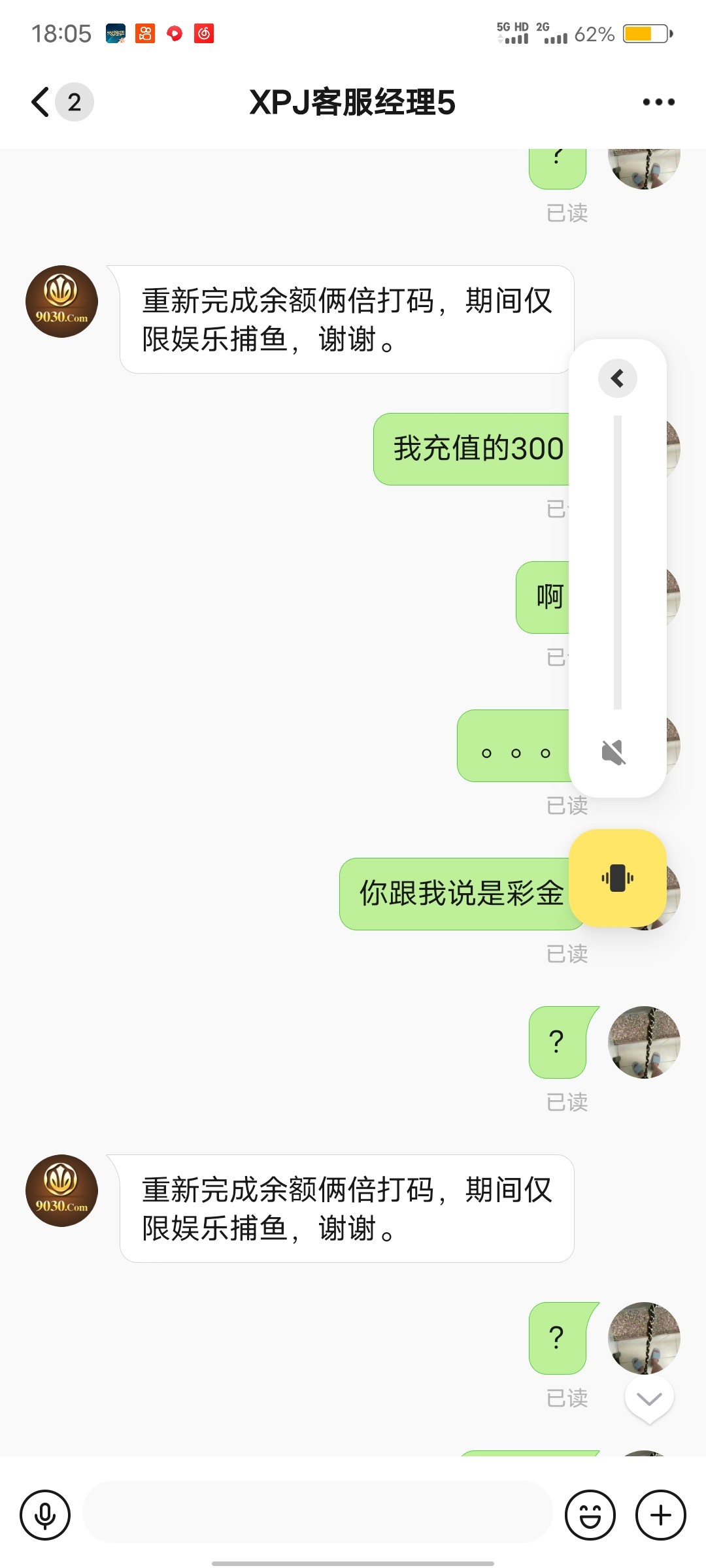Open XPJ客服经理5's 9030.com avatar profile

pyautogui.click(x=61, y=301)
